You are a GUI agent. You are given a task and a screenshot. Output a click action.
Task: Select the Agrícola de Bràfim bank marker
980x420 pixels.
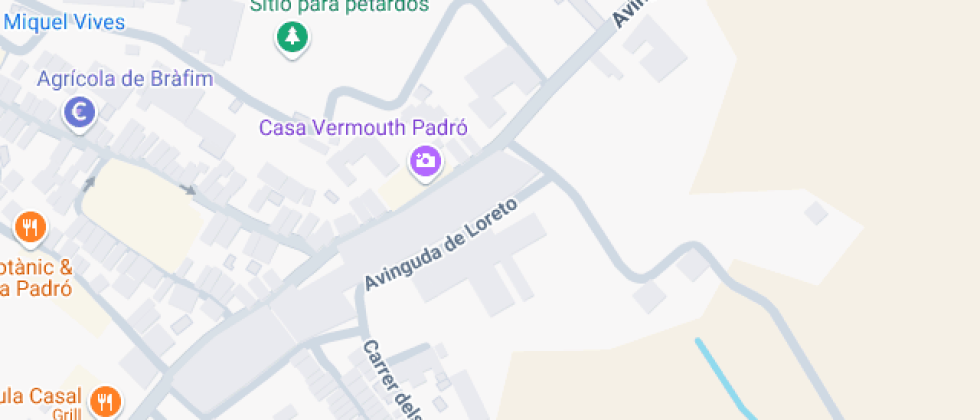(x=80, y=111)
